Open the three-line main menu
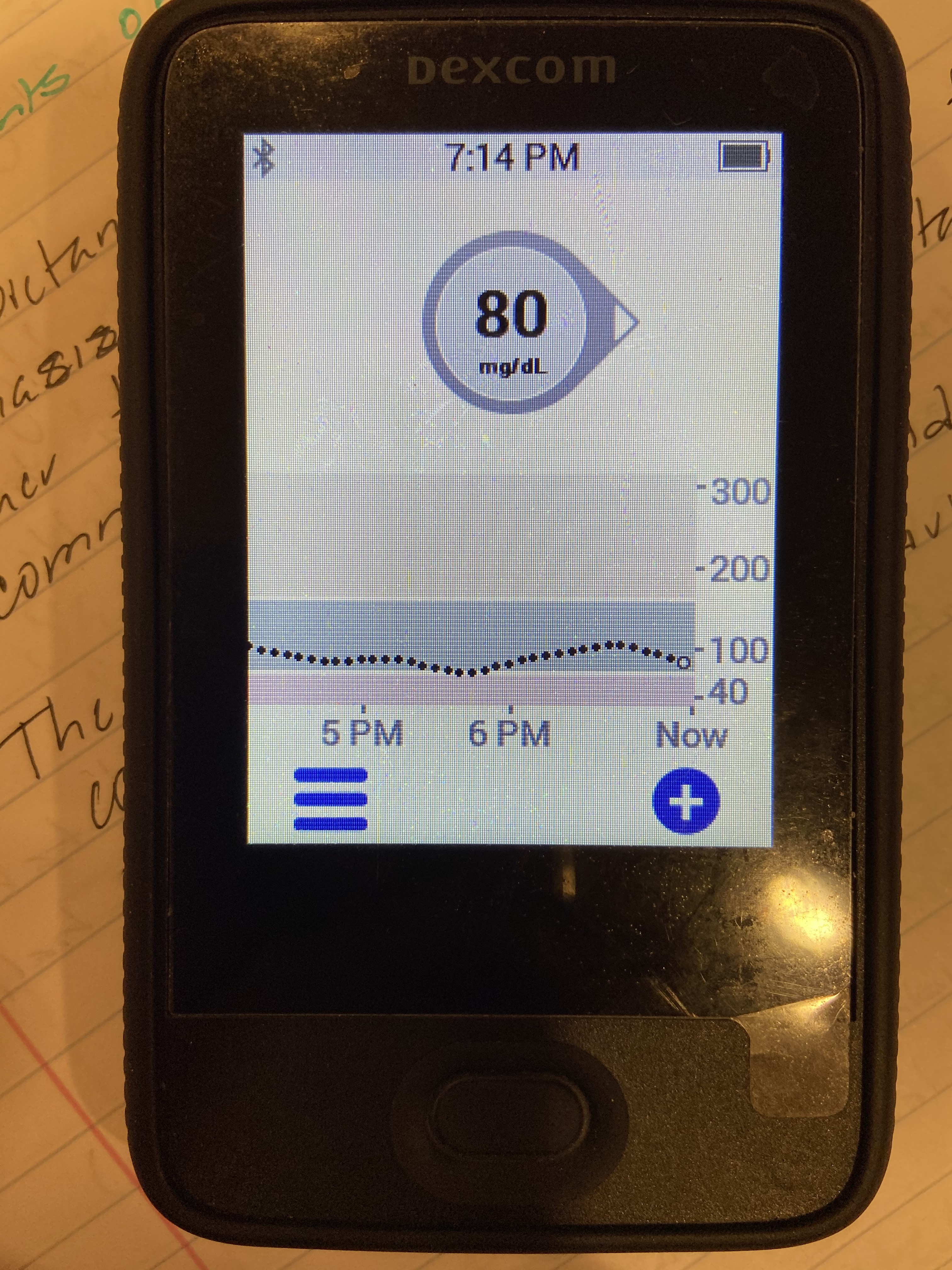Screen dimensions: 952x1270 pyautogui.click(x=331, y=798)
